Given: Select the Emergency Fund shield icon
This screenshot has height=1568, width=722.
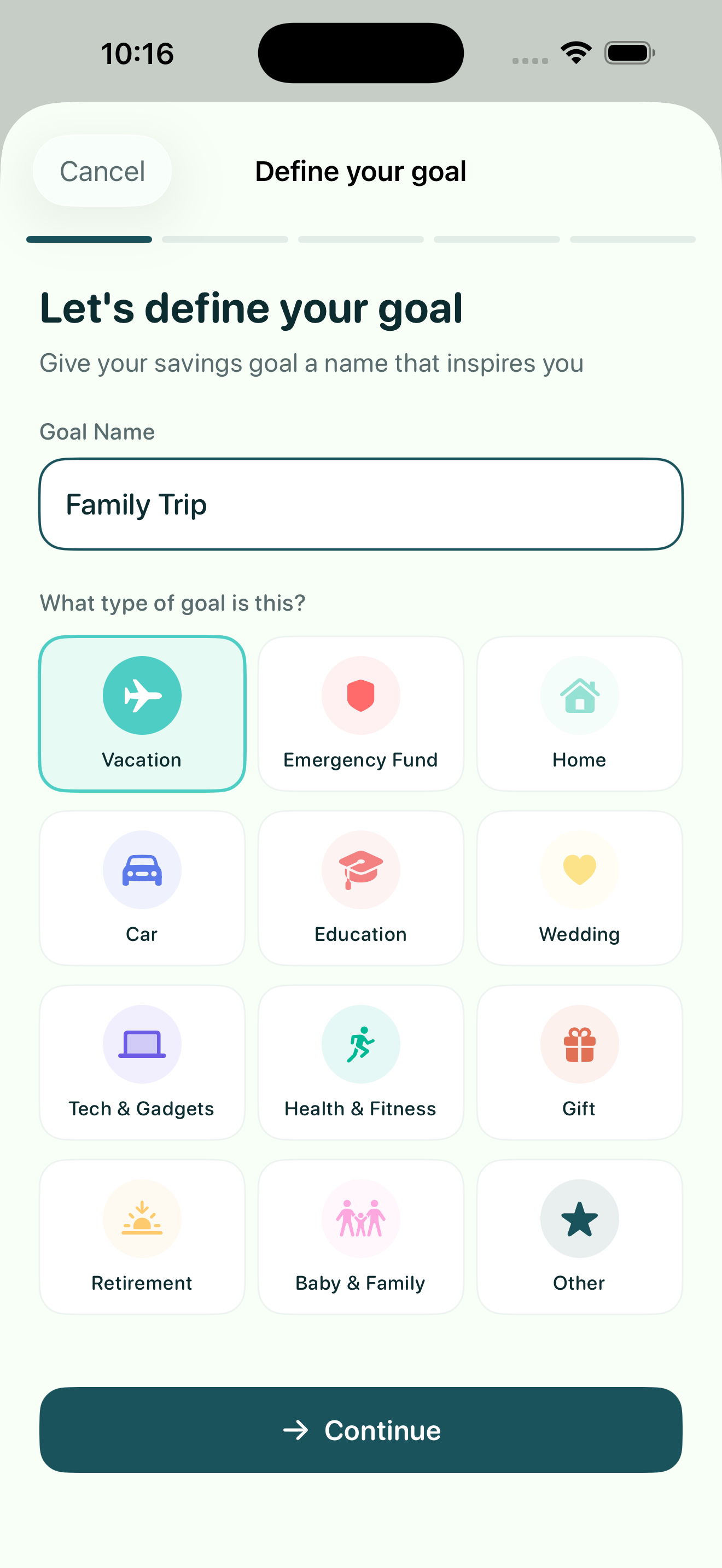Looking at the screenshot, I should tap(360, 695).
